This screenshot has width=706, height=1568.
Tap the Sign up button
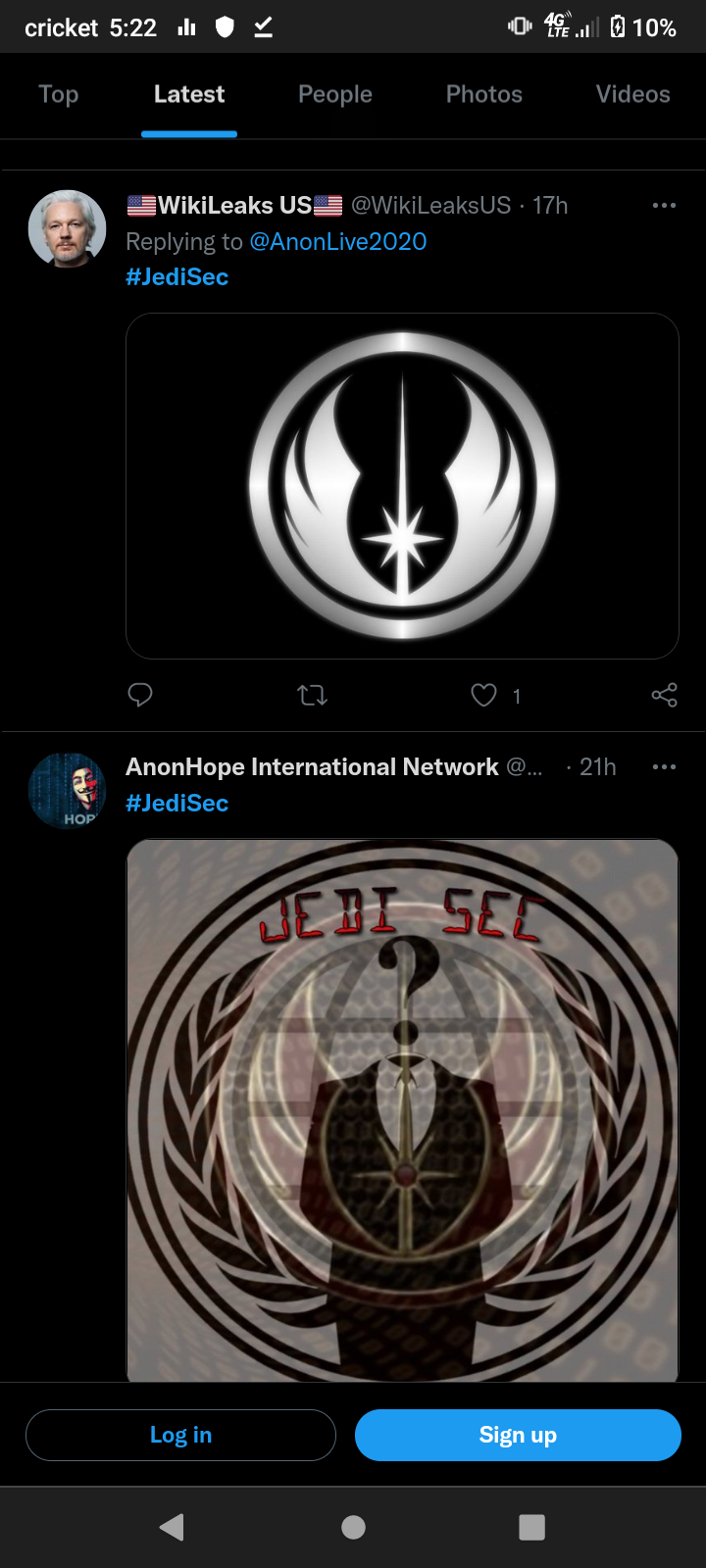coord(518,1435)
